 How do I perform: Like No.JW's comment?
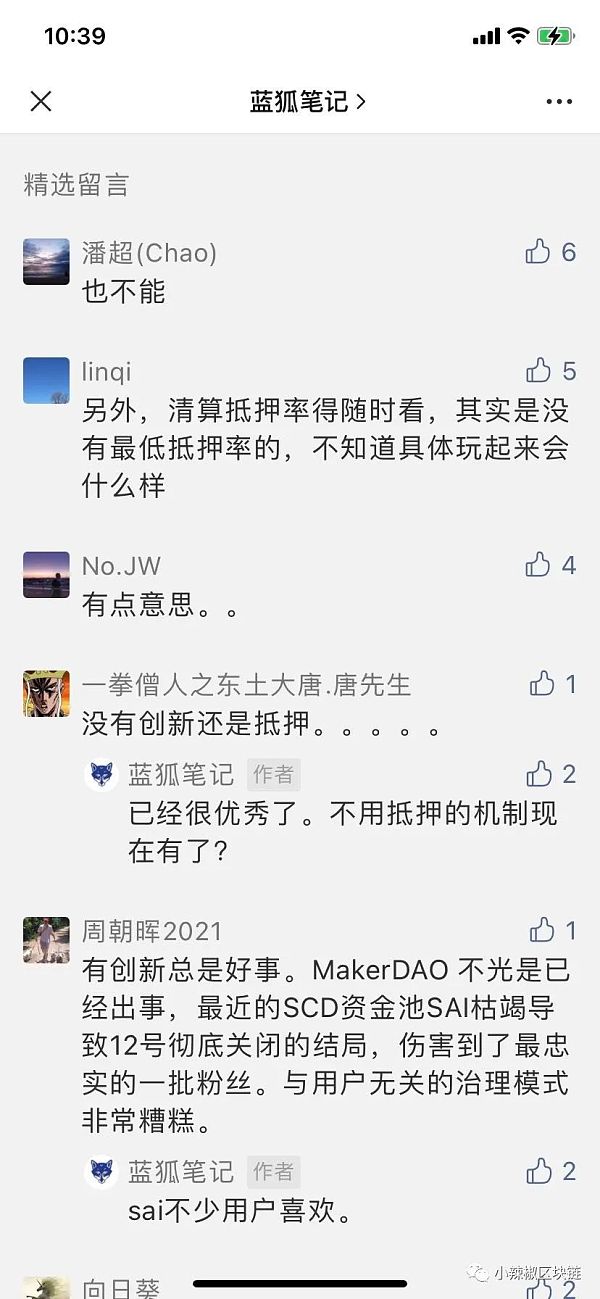539,565
